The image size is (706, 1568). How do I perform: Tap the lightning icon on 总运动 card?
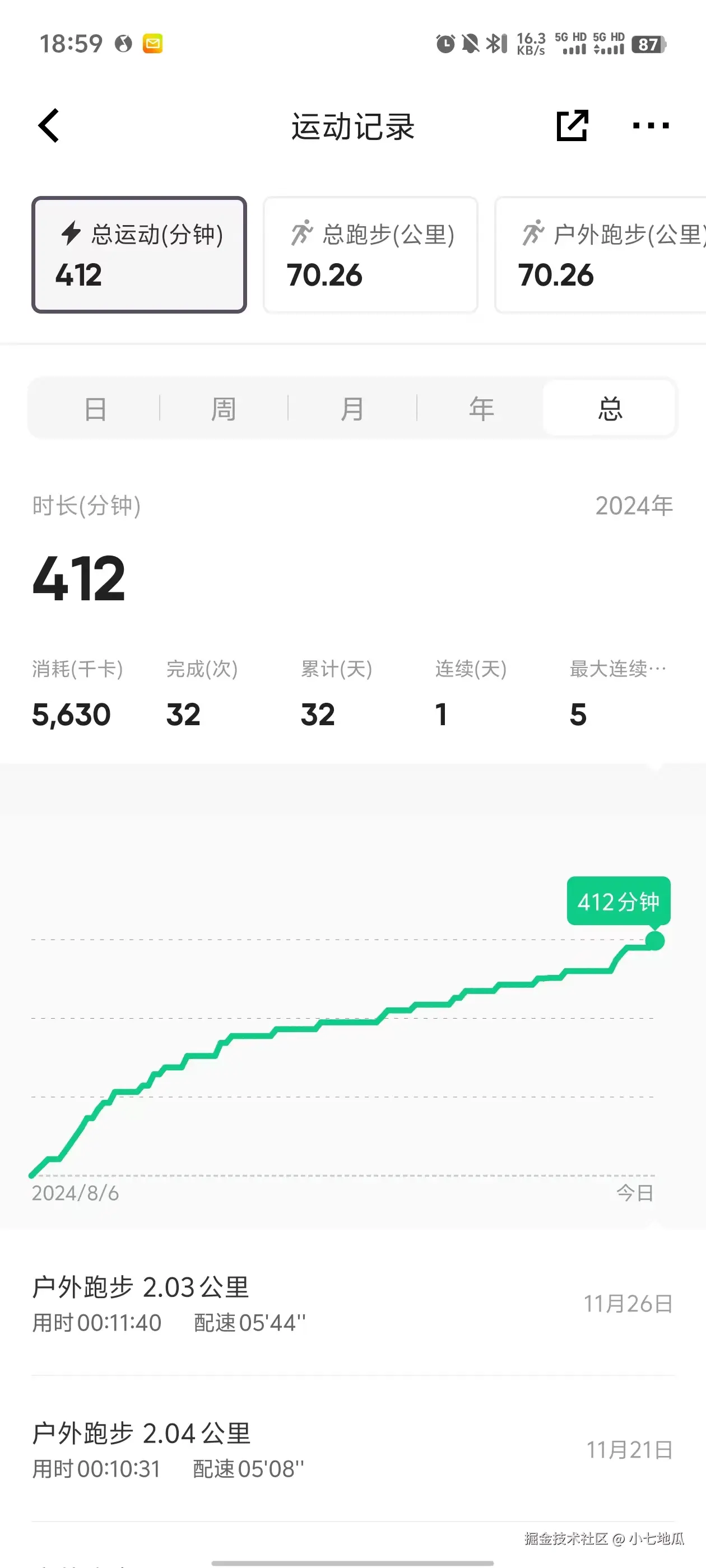pos(70,233)
